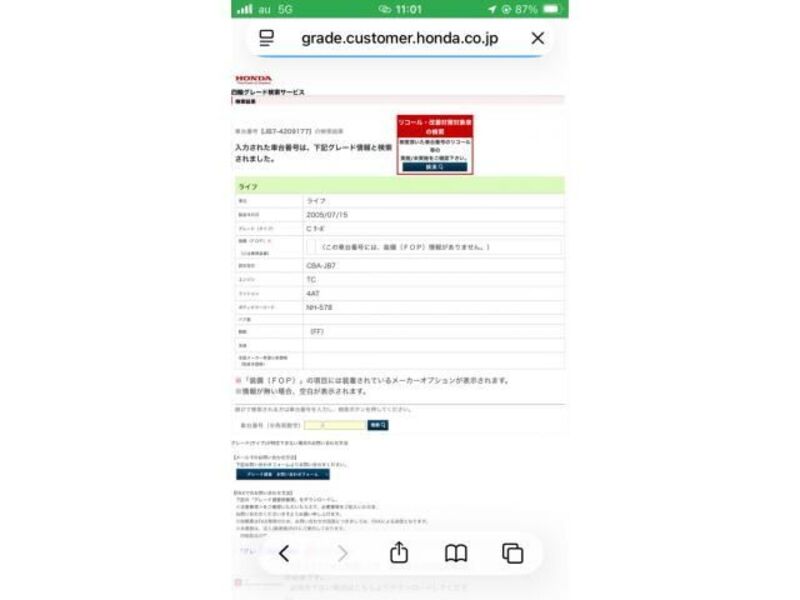Tap the recall search button in red box

tap(435, 167)
